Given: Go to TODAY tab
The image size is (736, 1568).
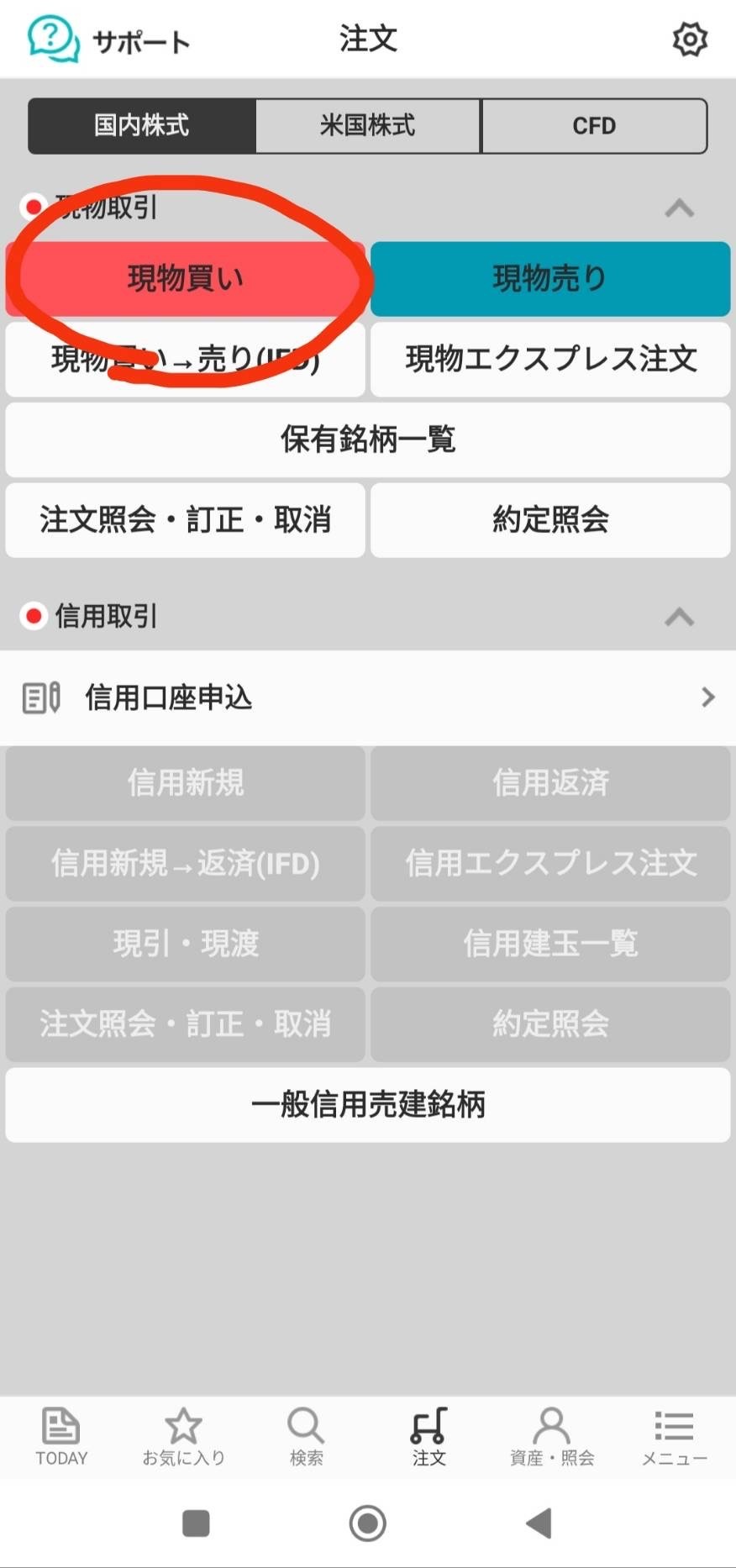Looking at the screenshot, I should click(x=61, y=1437).
